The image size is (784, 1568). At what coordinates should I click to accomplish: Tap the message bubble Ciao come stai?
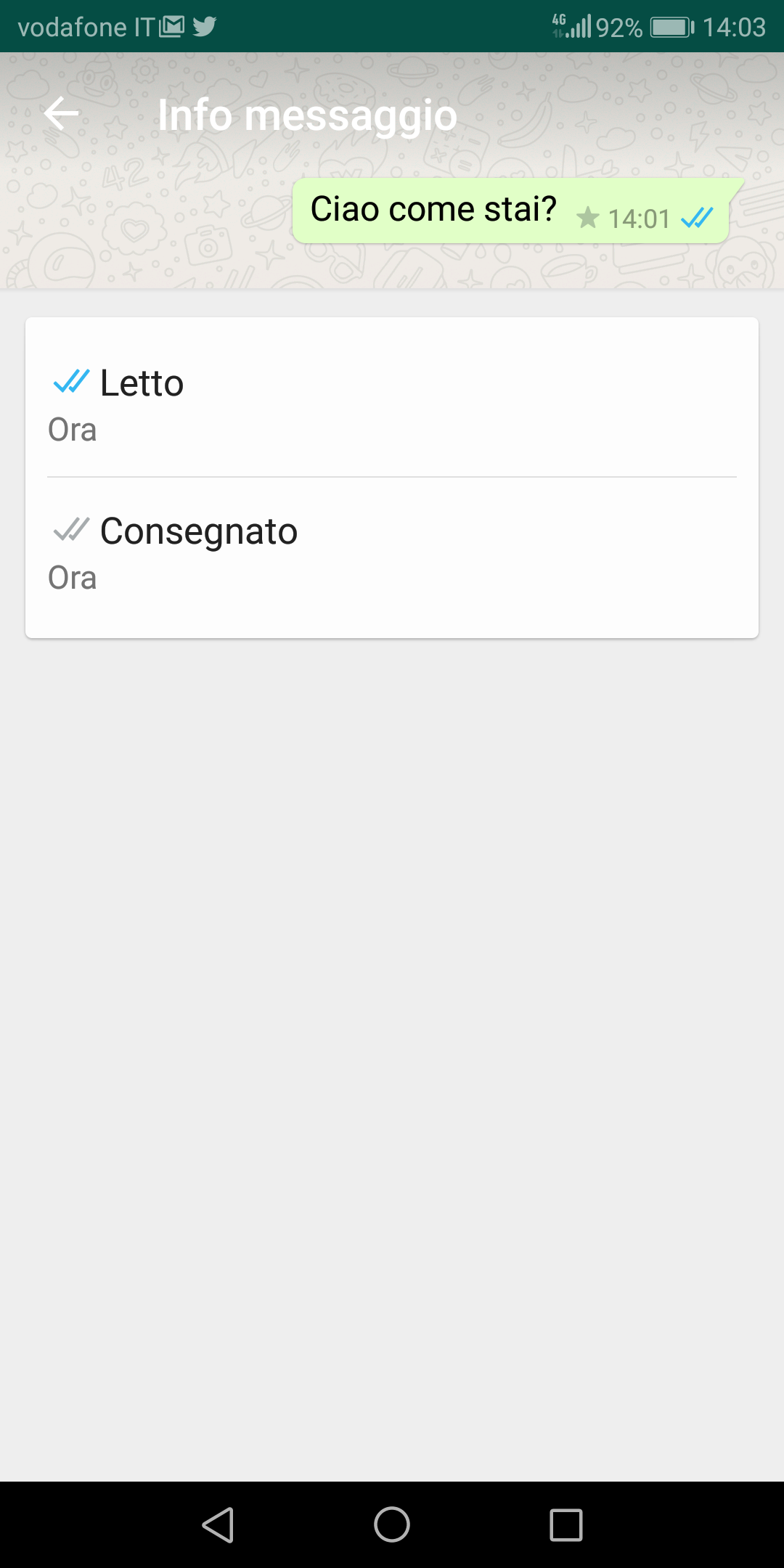click(x=434, y=208)
